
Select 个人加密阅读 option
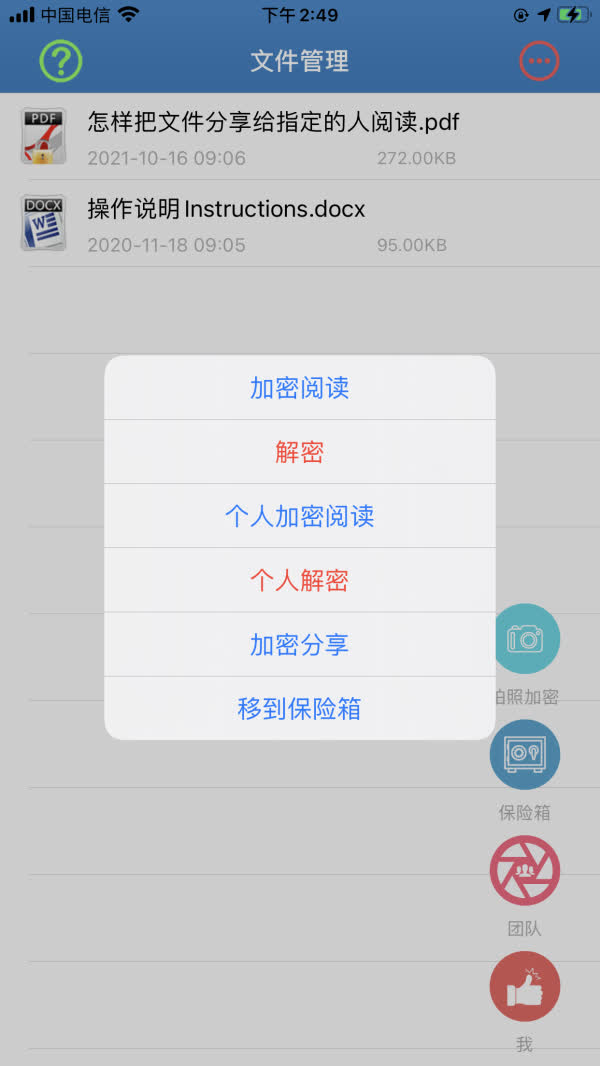click(x=300, y=516)
